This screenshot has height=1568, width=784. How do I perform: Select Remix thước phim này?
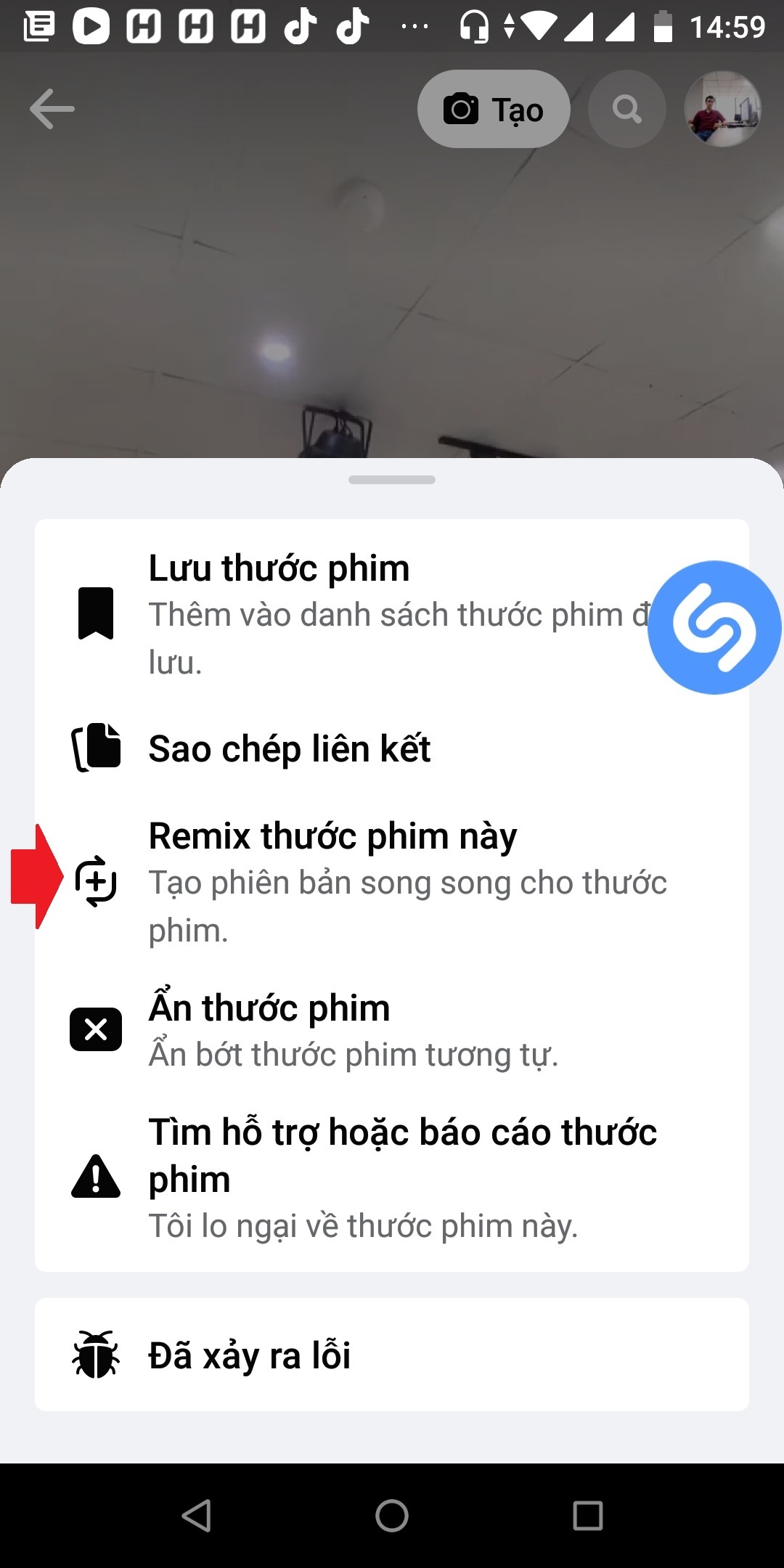click(334, 881)
